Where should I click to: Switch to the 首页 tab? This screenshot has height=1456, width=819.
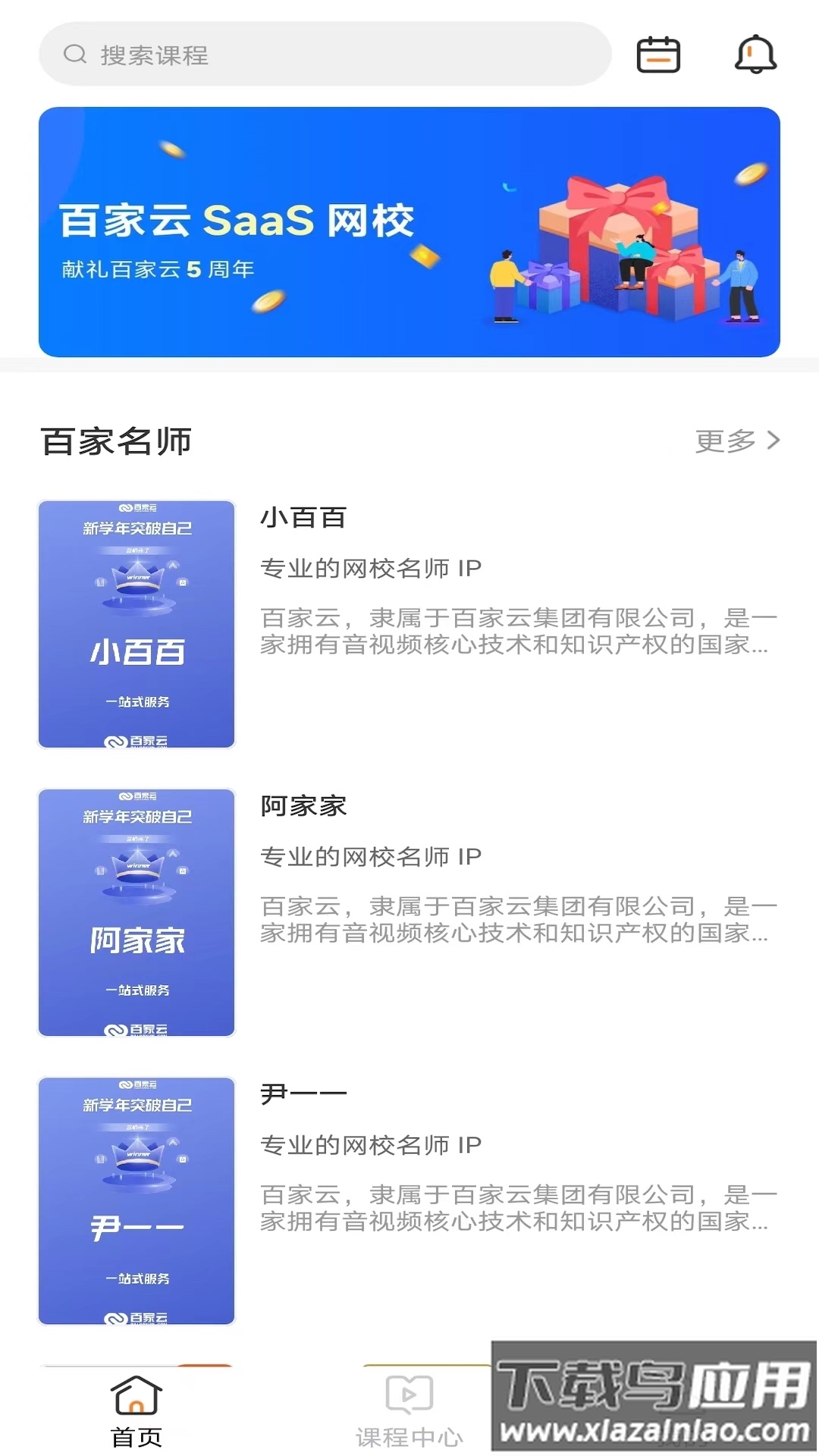[135, 1410]
